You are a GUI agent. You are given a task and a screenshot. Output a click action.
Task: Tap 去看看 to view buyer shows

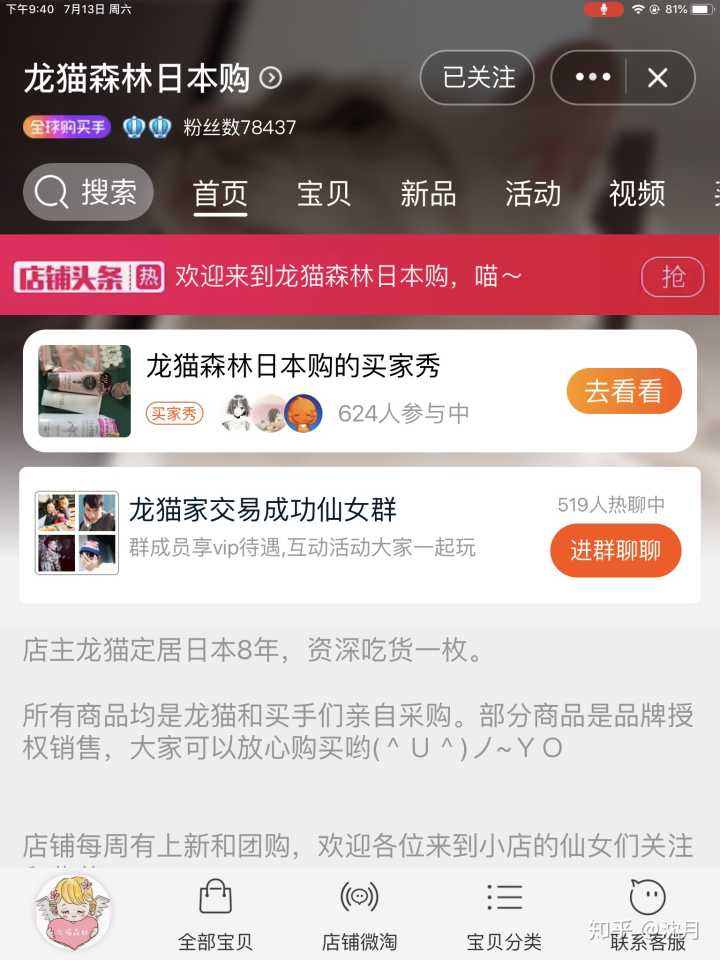[624, 392]
